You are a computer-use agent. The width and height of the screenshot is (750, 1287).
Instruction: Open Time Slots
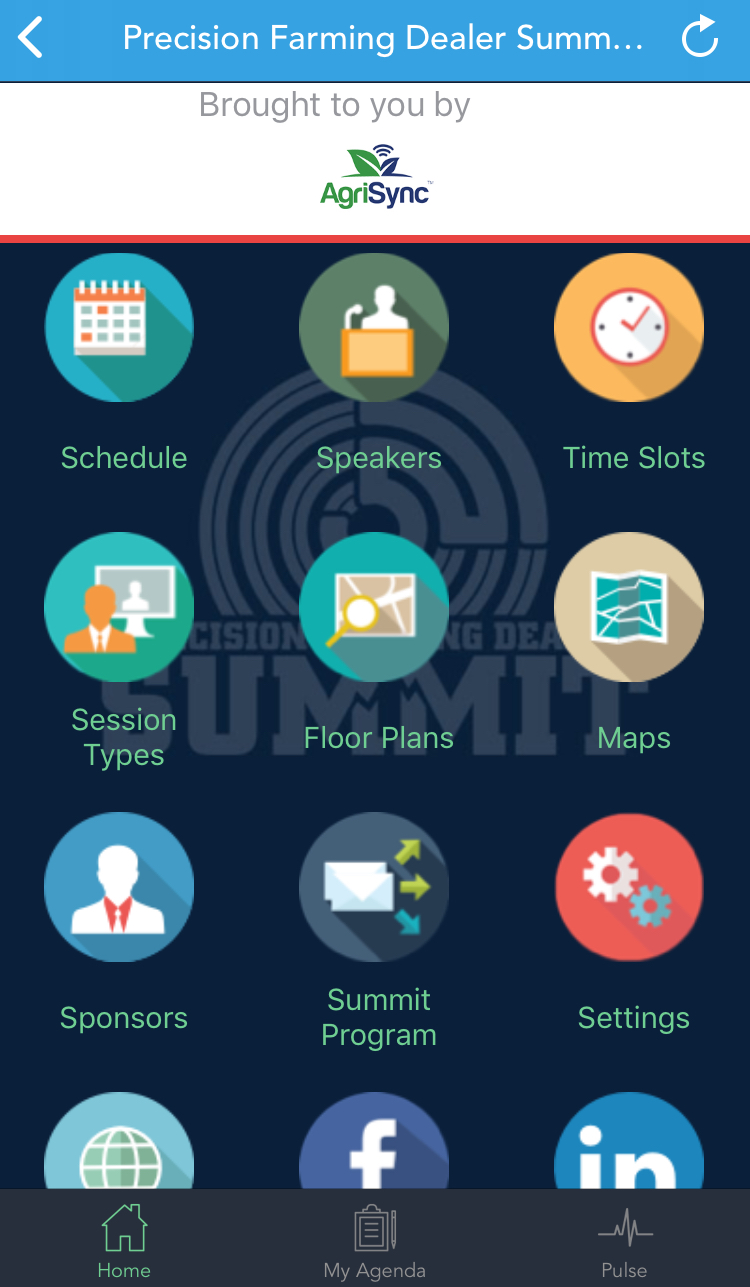click(x=629, y=327)
